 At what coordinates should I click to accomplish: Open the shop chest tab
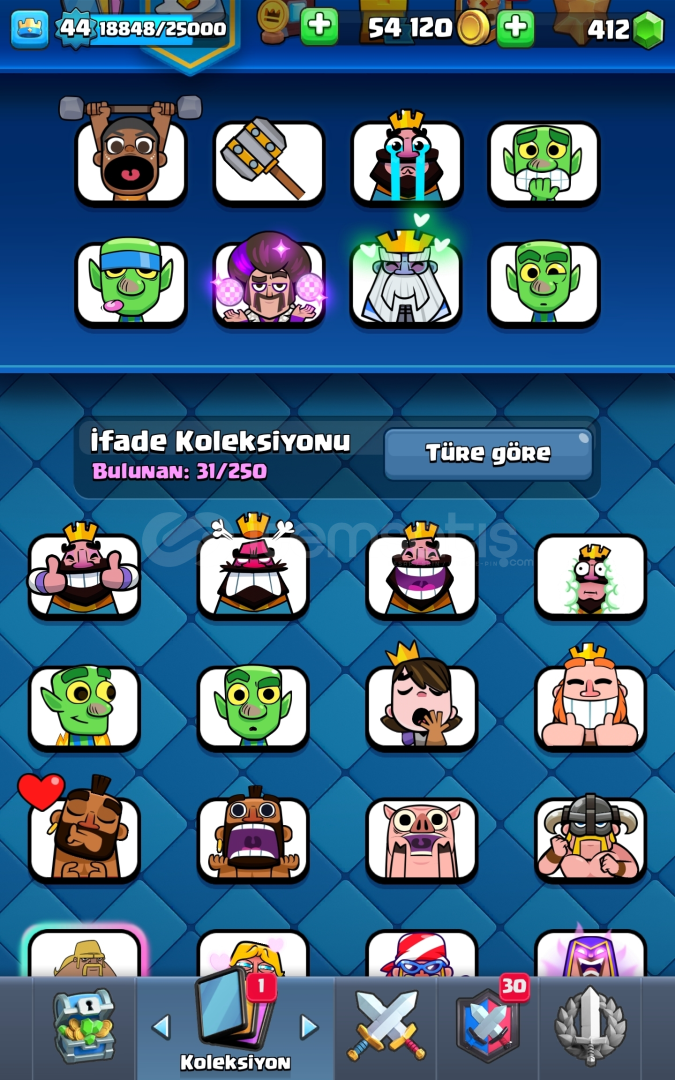click(84, 1027)
